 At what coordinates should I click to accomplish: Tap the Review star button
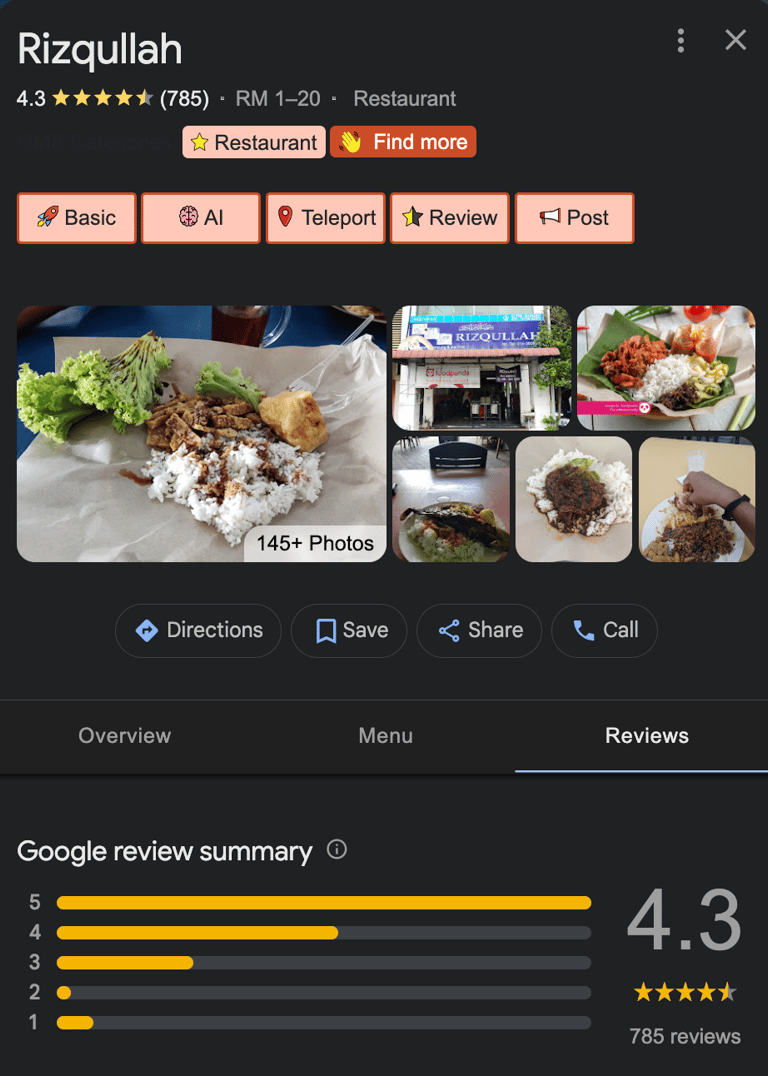click(x=450, y=218)
